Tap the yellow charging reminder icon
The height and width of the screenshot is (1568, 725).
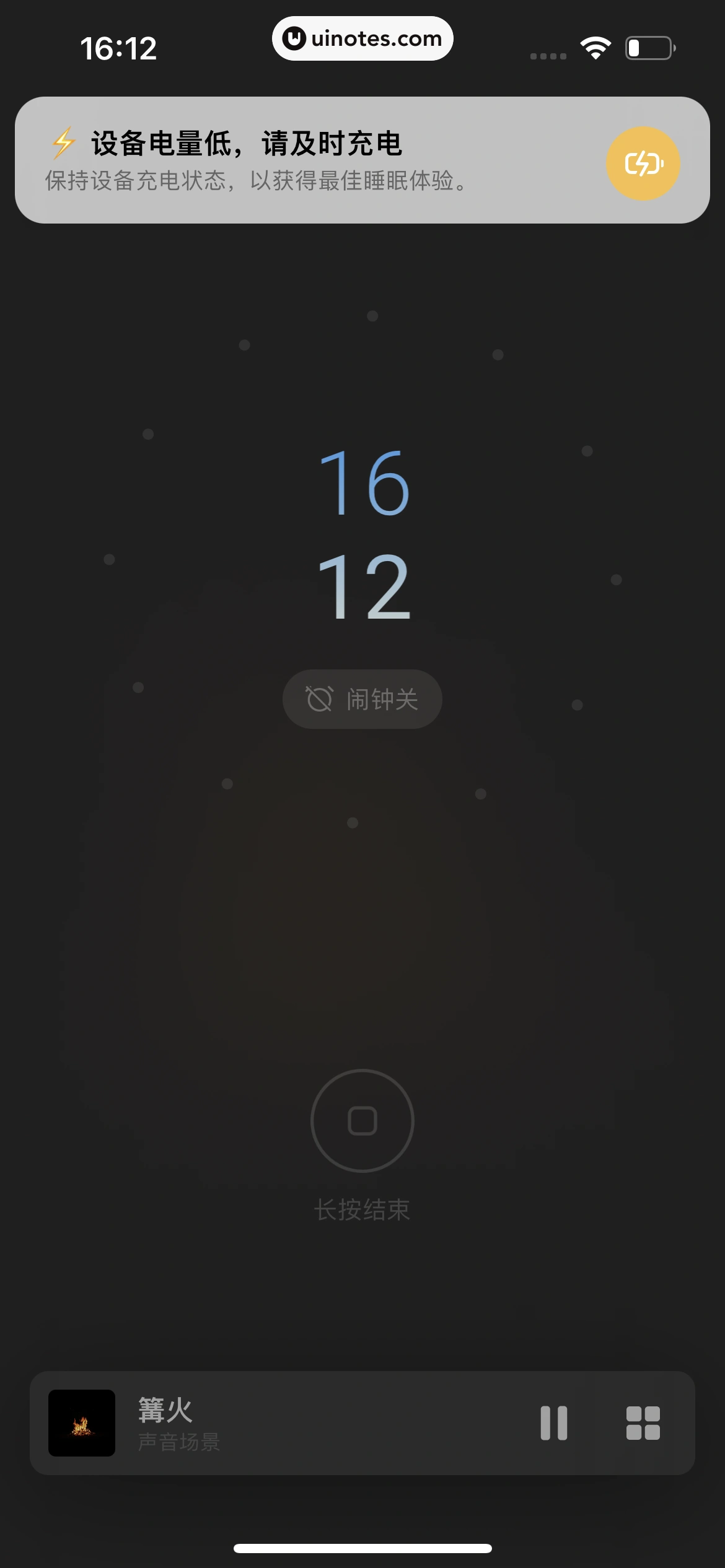tap(643, 162)
